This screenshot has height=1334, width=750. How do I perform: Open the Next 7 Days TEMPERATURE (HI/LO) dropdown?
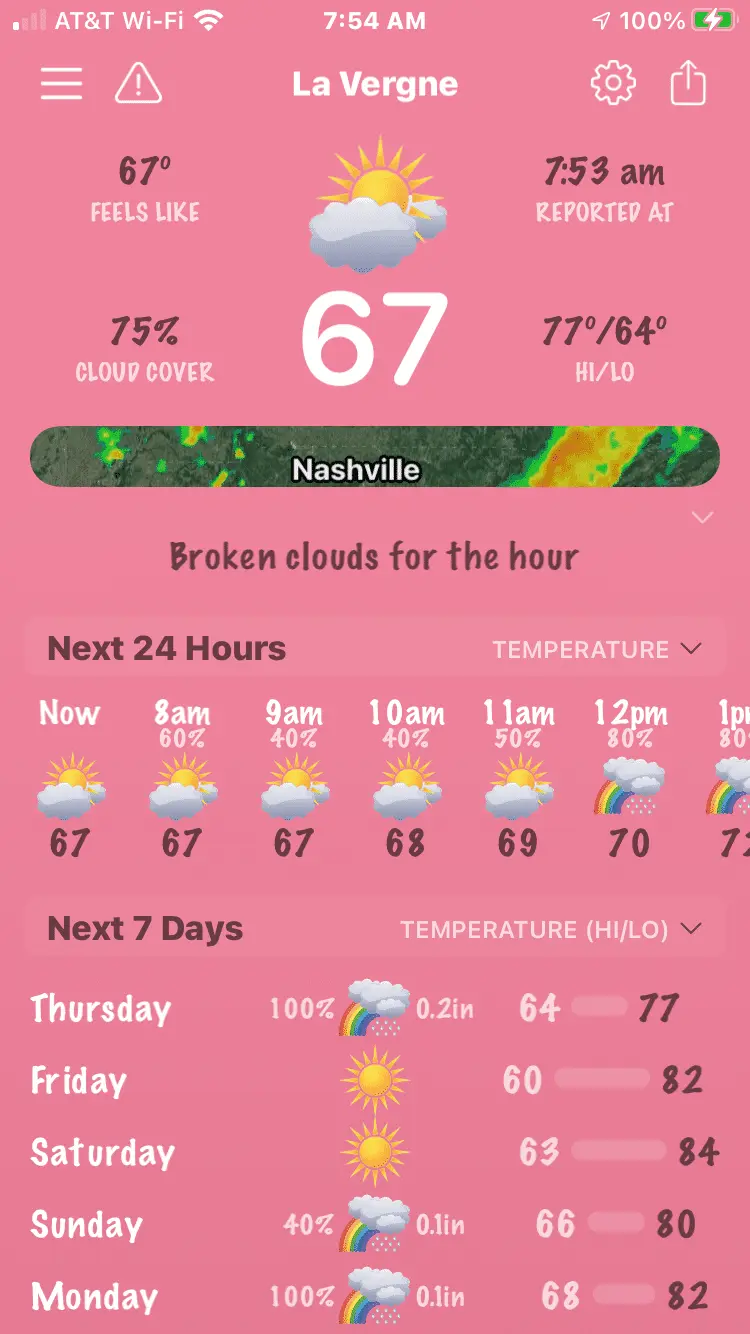tap(550, 930)
